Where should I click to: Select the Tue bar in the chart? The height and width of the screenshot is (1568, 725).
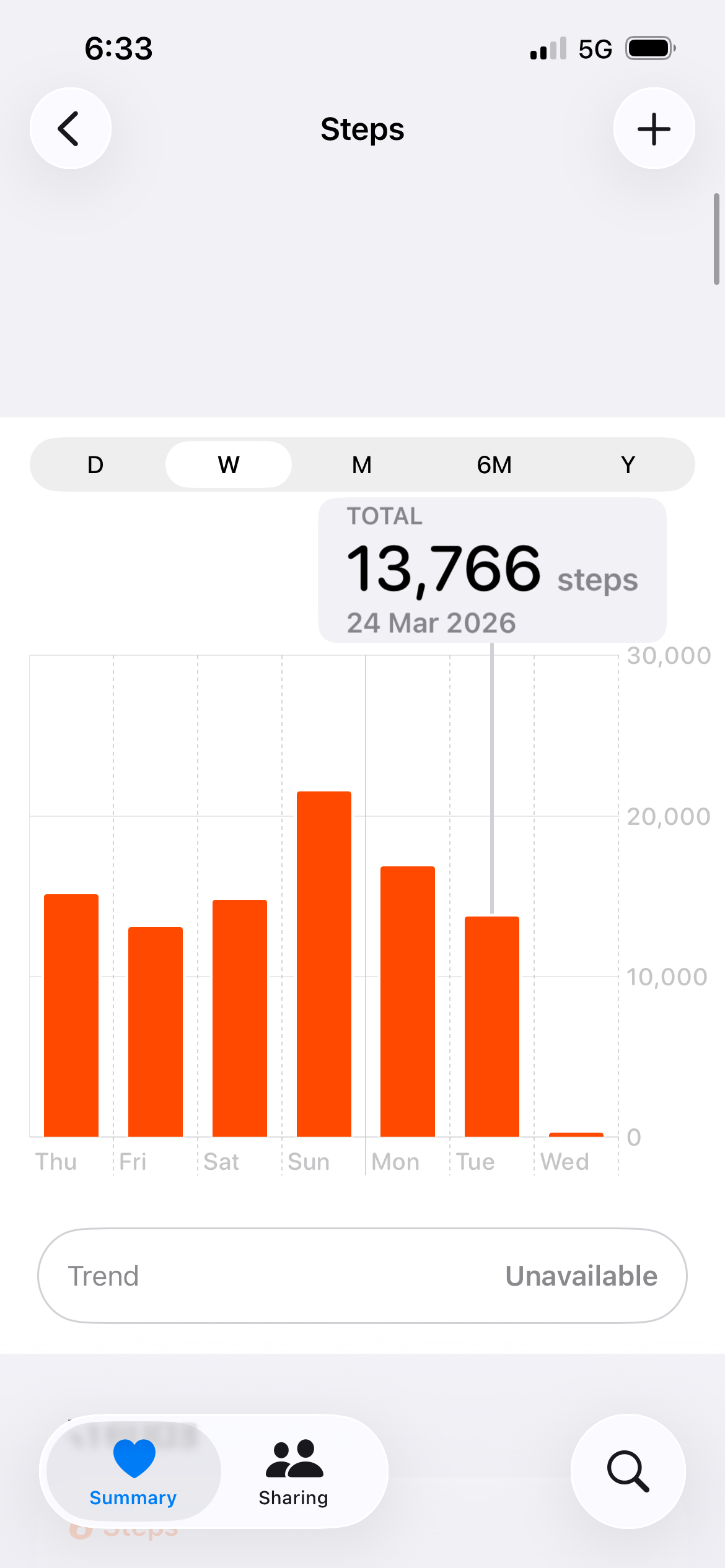tap(492, 1026)
